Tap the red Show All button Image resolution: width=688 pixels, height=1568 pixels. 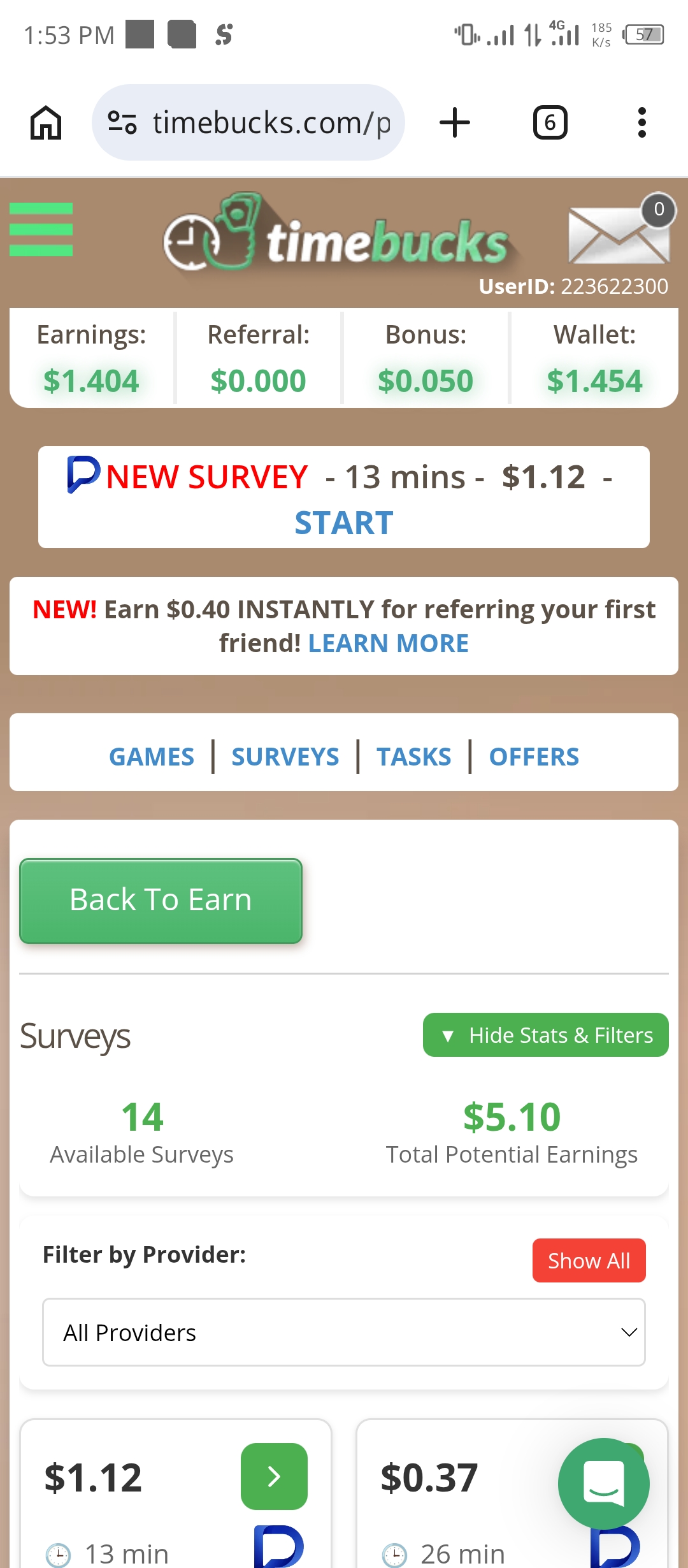[x=589, y=1260]
